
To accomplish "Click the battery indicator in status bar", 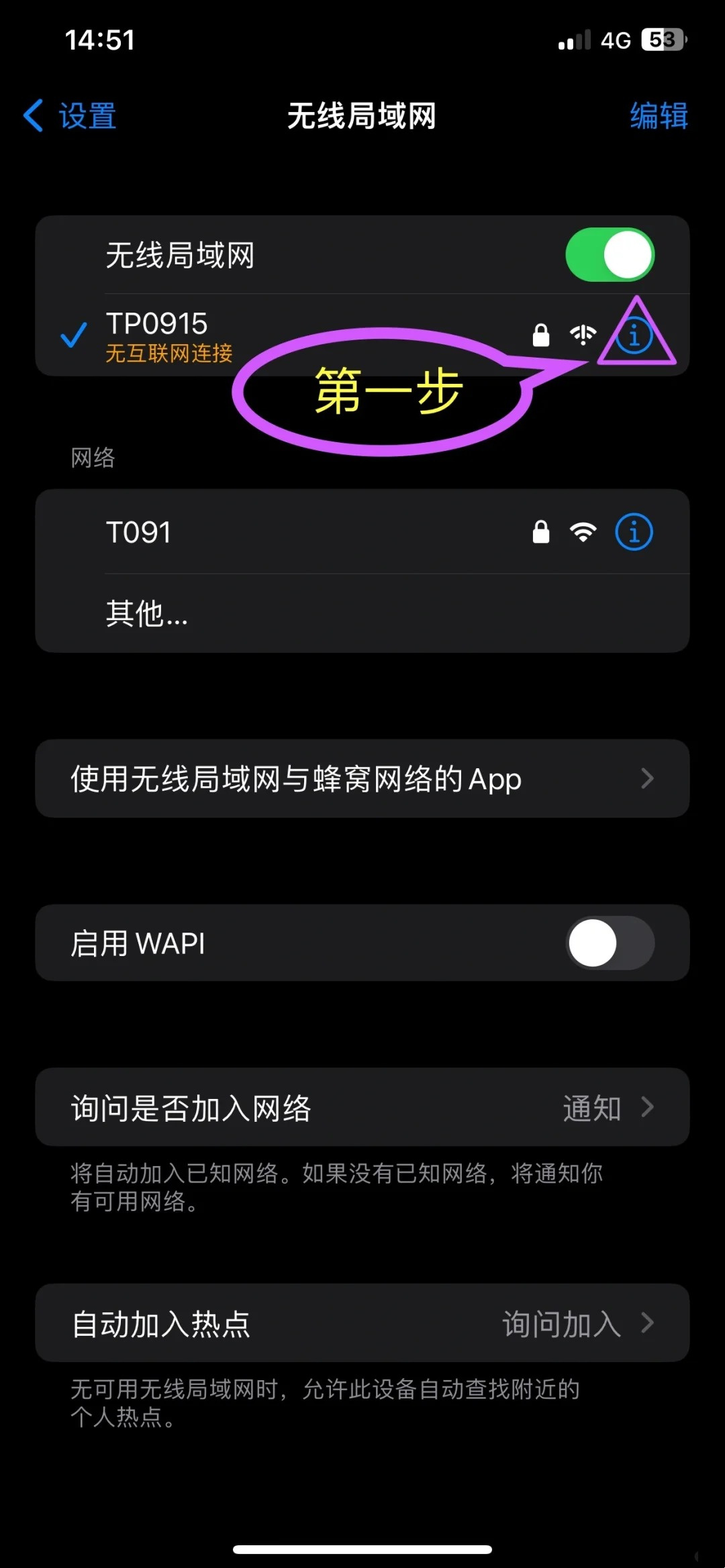I will [x=661, y=40].
